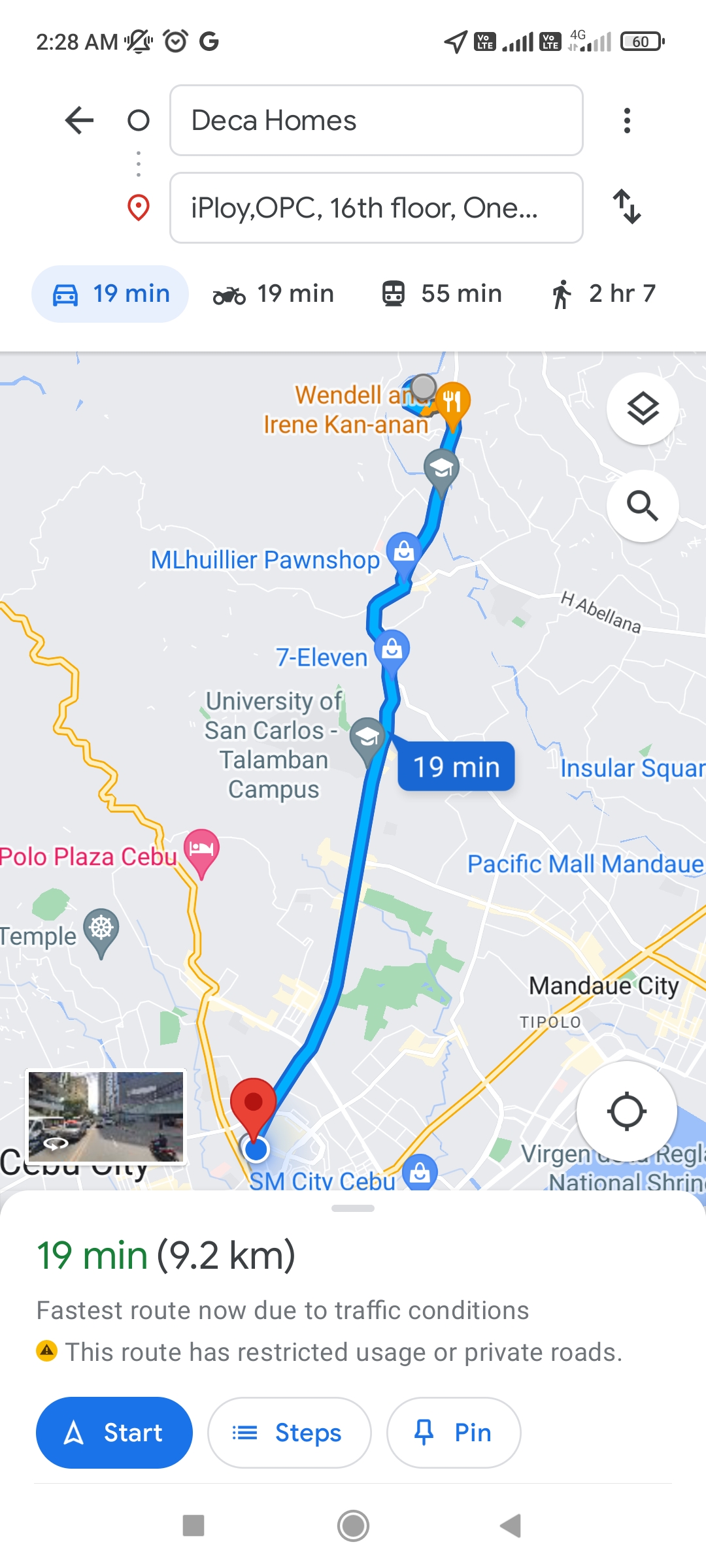Center map on my location
The width and height of the screenshot is (706, 1568).
coord(626,1111)
